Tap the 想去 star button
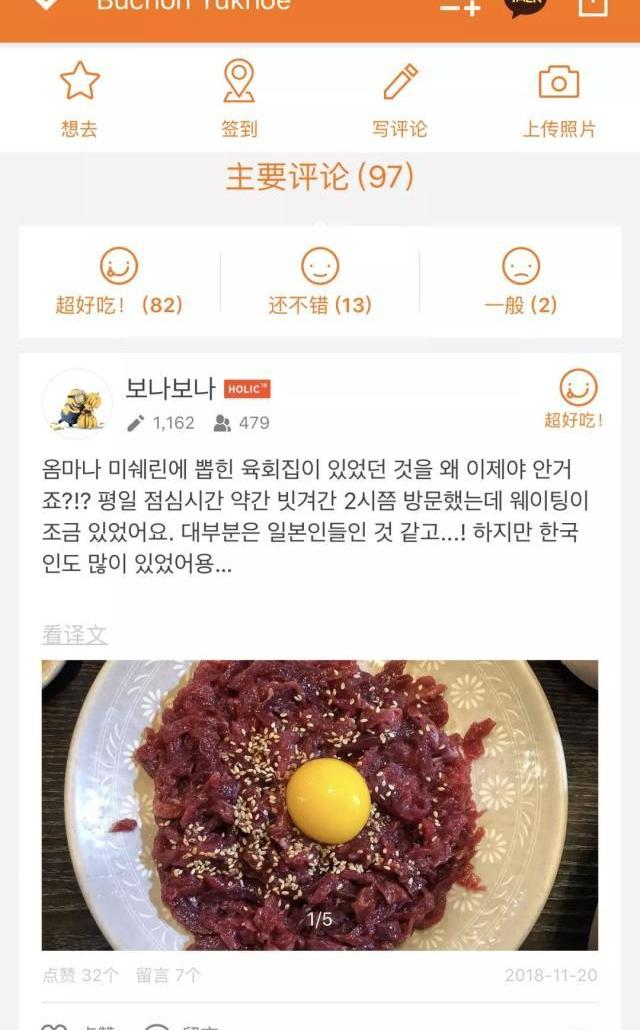The width and height of the screenshot is (640, 1030). 79,97
